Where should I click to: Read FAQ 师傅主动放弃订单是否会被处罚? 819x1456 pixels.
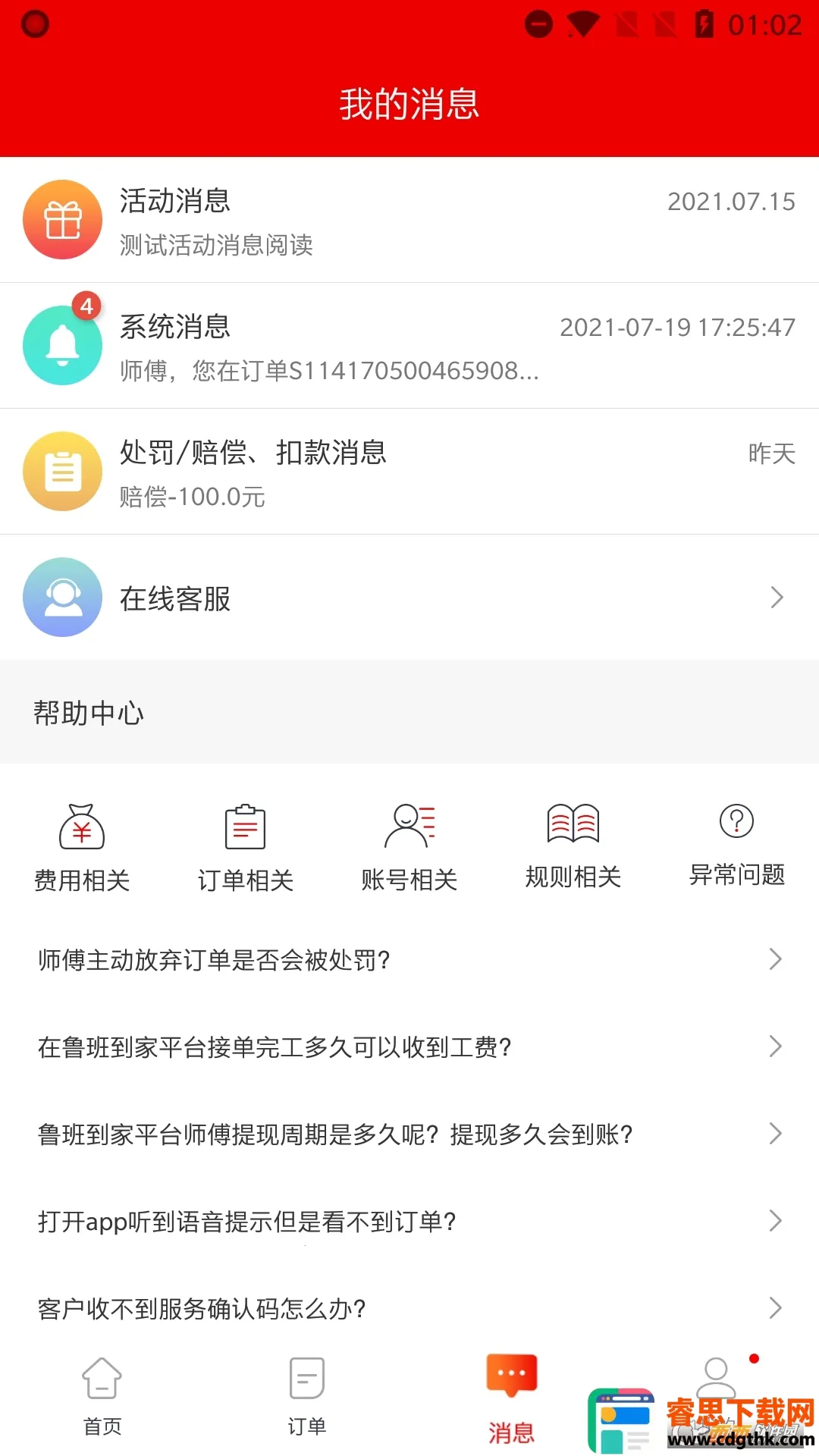pos(409,960)
